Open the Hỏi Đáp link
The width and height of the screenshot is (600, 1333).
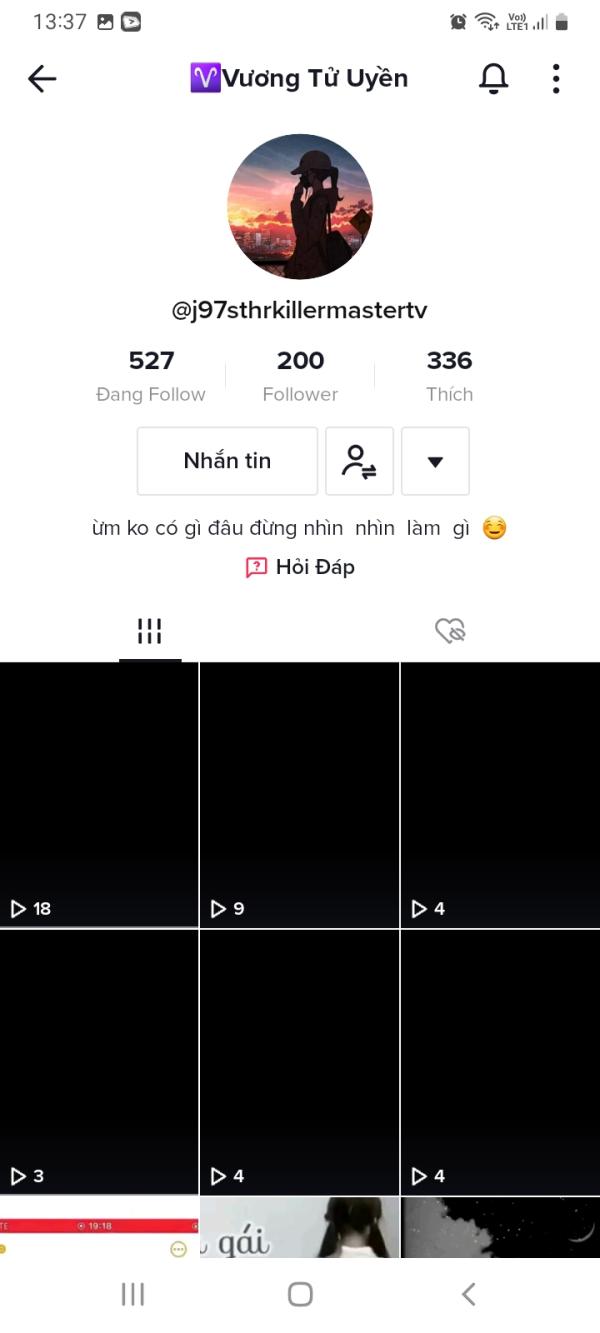(300, 567)
